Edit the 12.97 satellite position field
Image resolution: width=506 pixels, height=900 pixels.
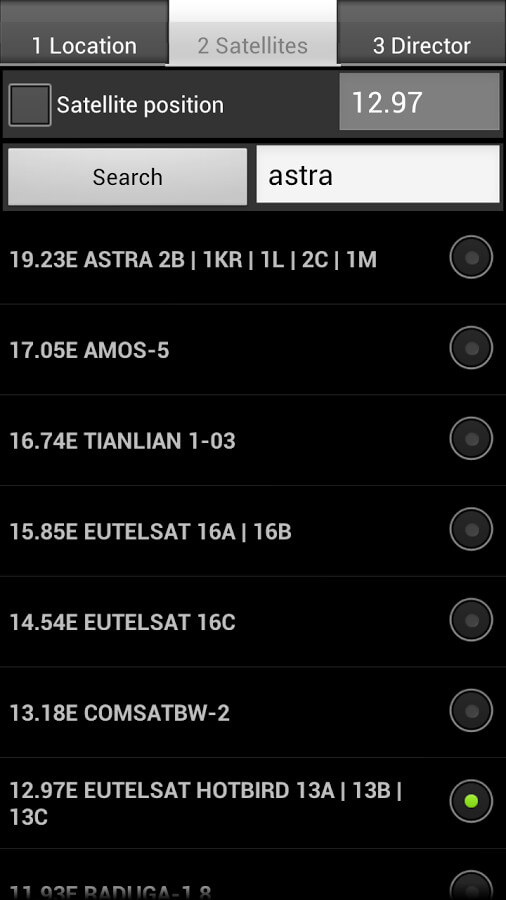tap(419, 102)
